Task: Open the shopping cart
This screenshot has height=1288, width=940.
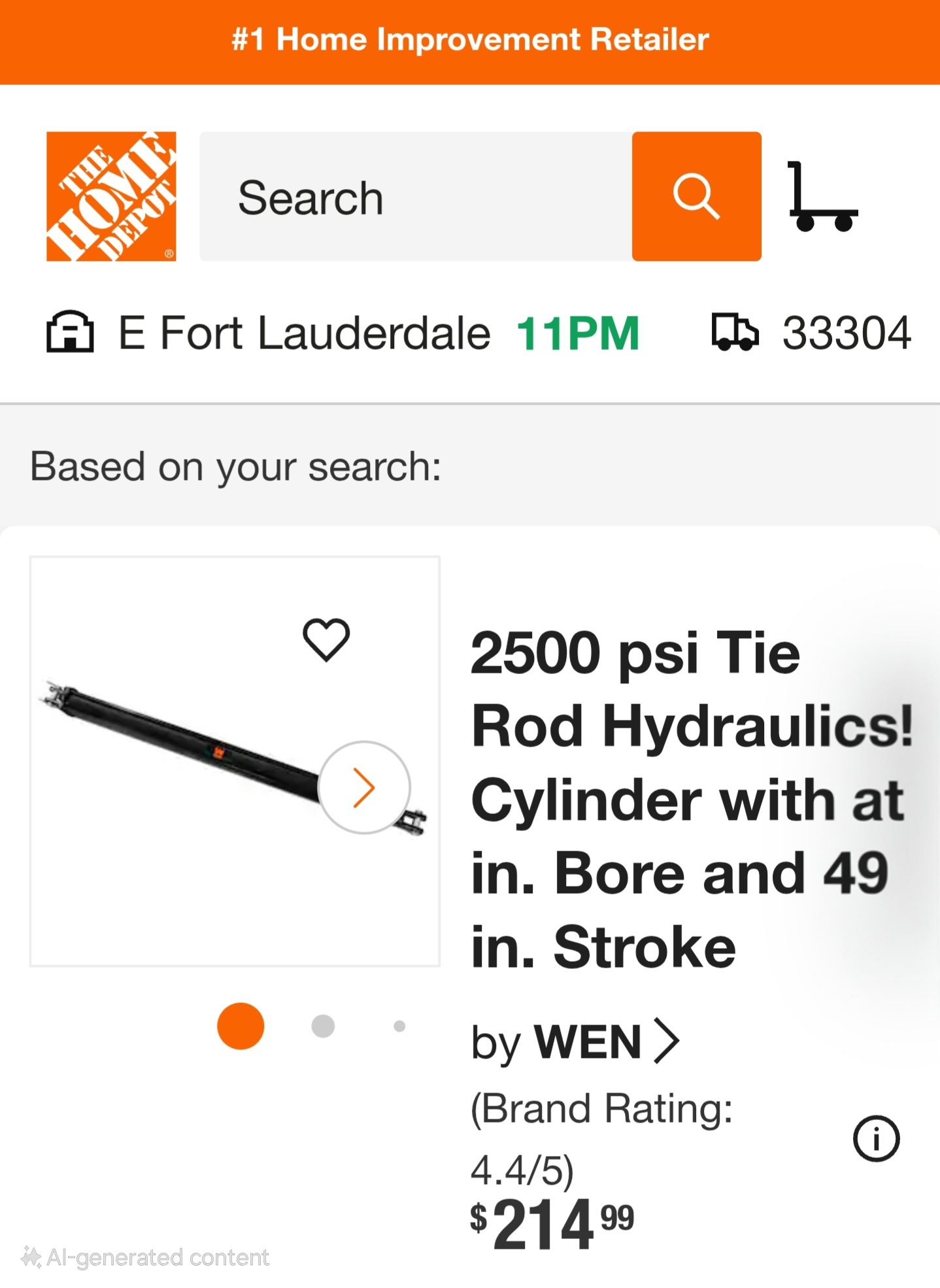Action: tap(822, 196)
